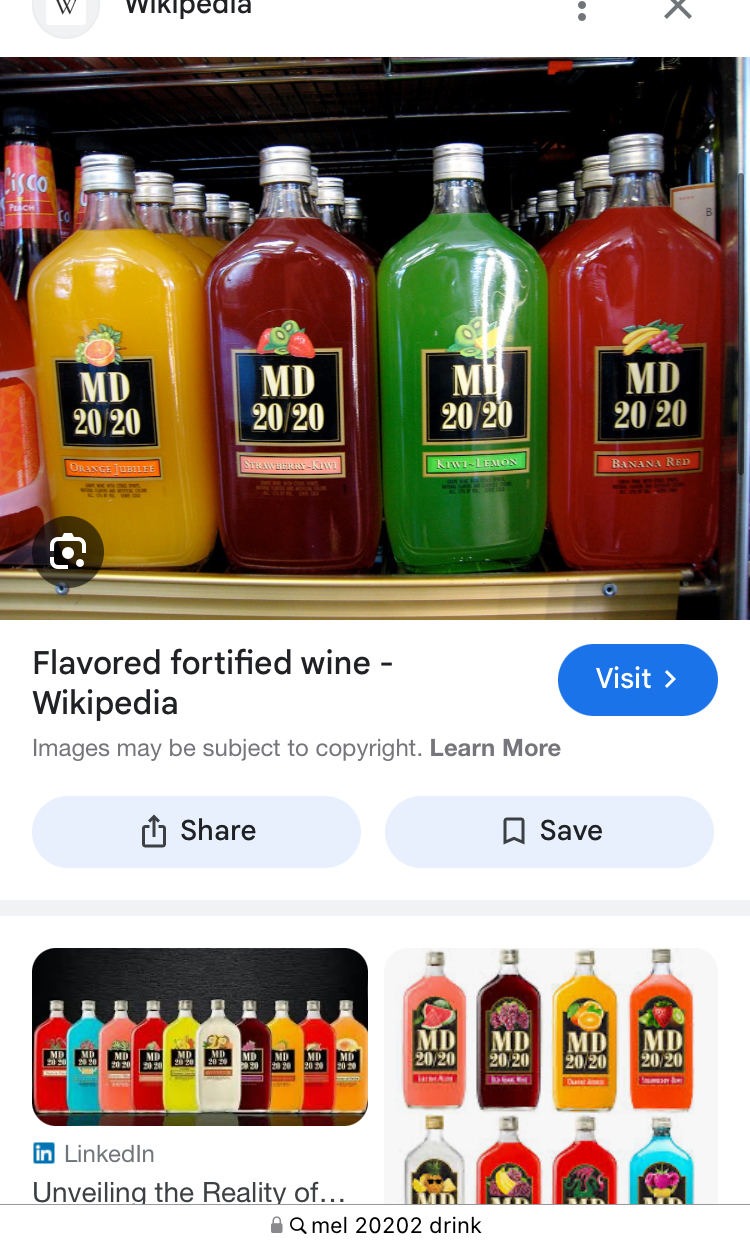Screen dimensions: 750x1247
Task: Open the MD 20/20 bottles grid image
Action: (551, 1075)
